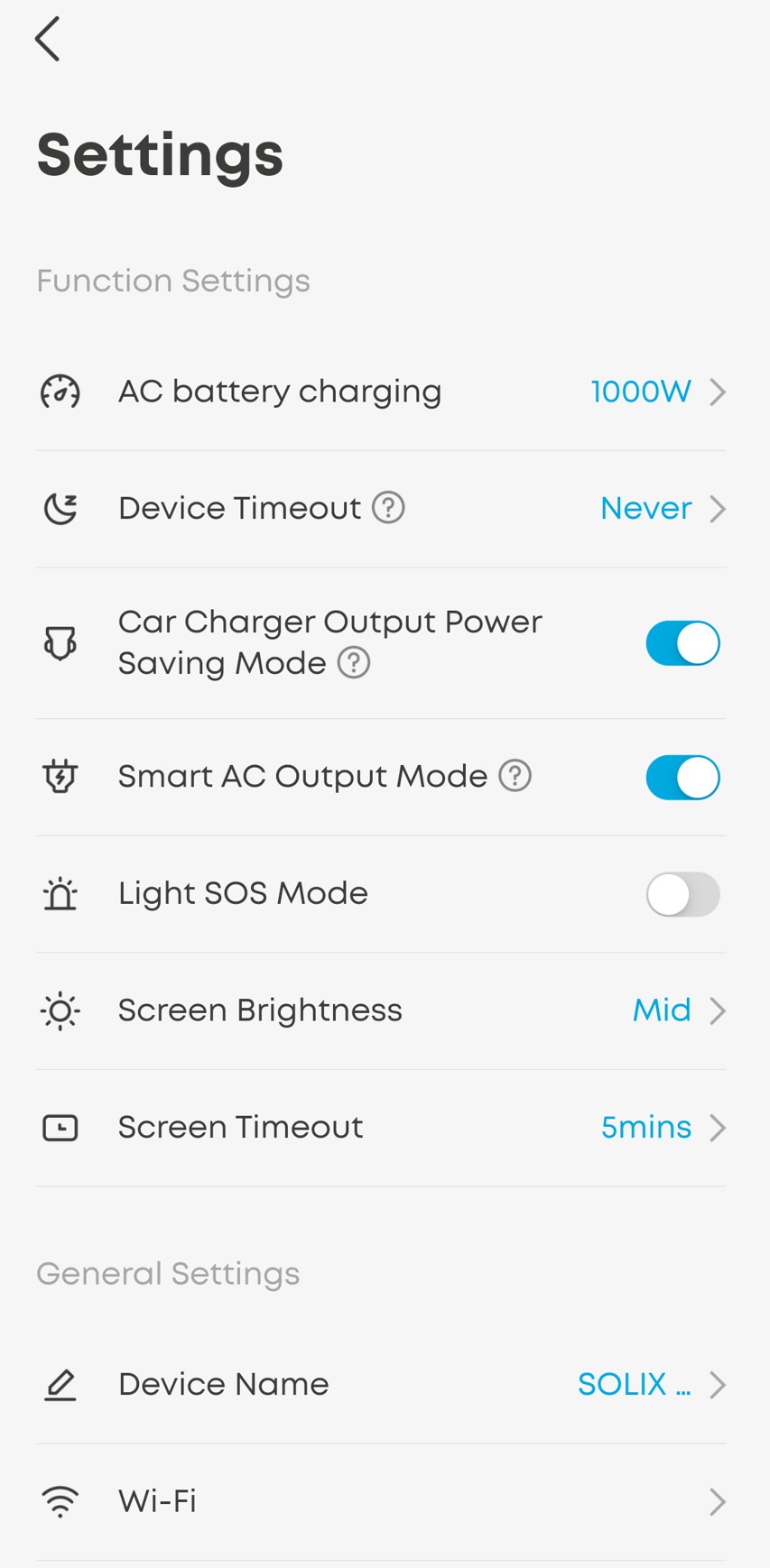This screenshot has width=770, height=1568.
Task: Change Screen Brightness level
Action: click(x=380, y=1010)
